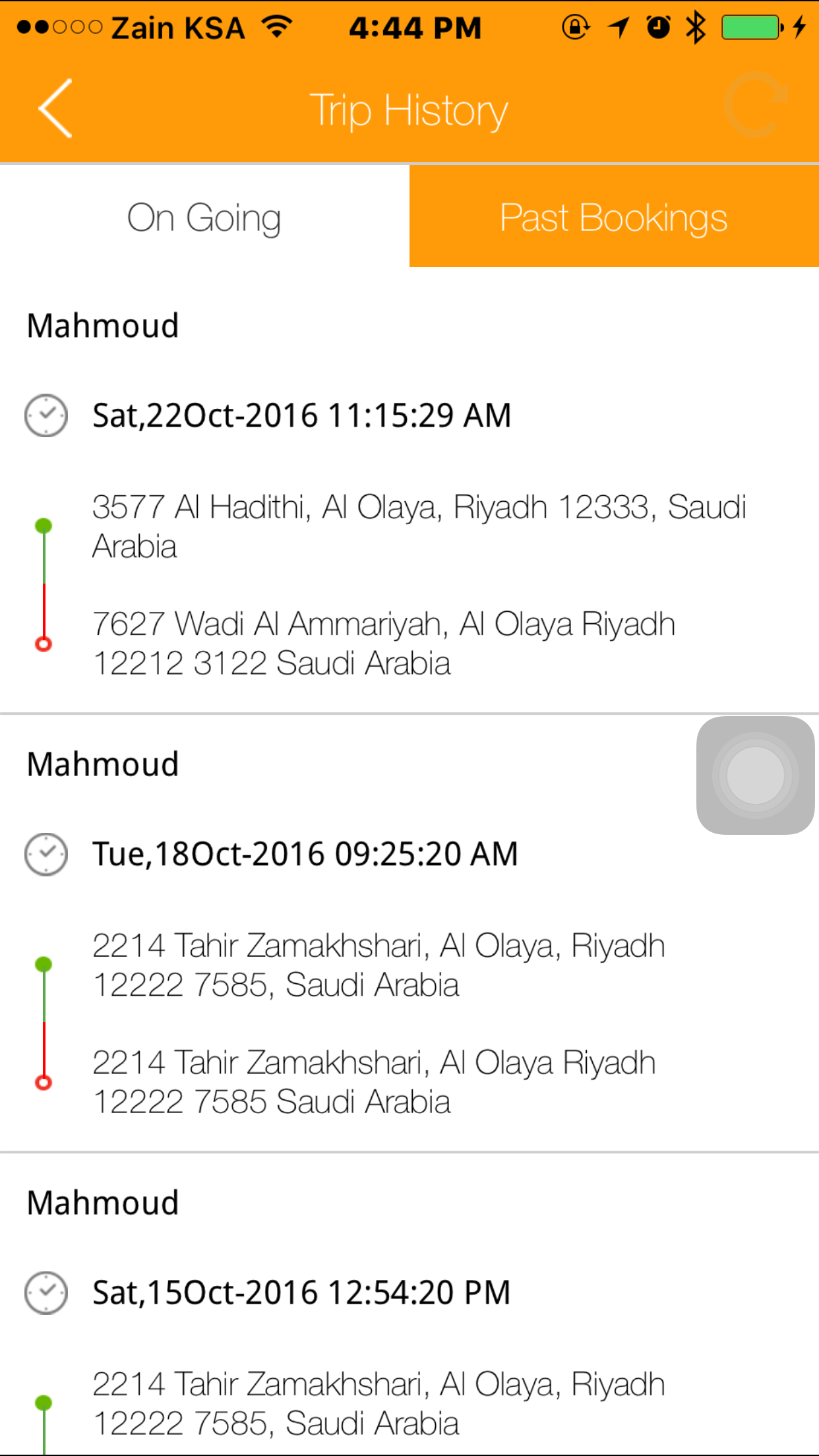
Task: Open the trip from Sat, 22 Oct 2016
Action: [x=409, y=492]
